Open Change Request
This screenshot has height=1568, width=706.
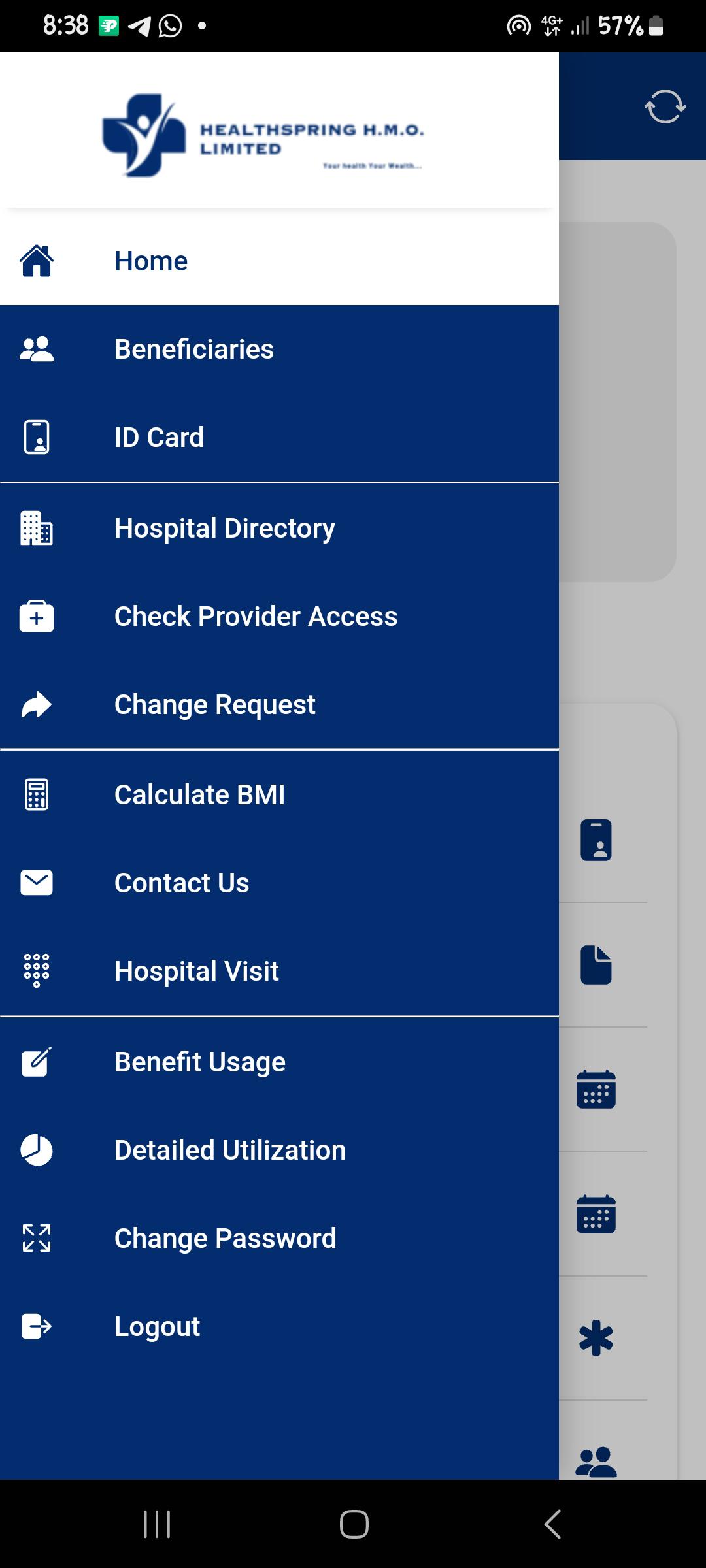coord(214,705)
